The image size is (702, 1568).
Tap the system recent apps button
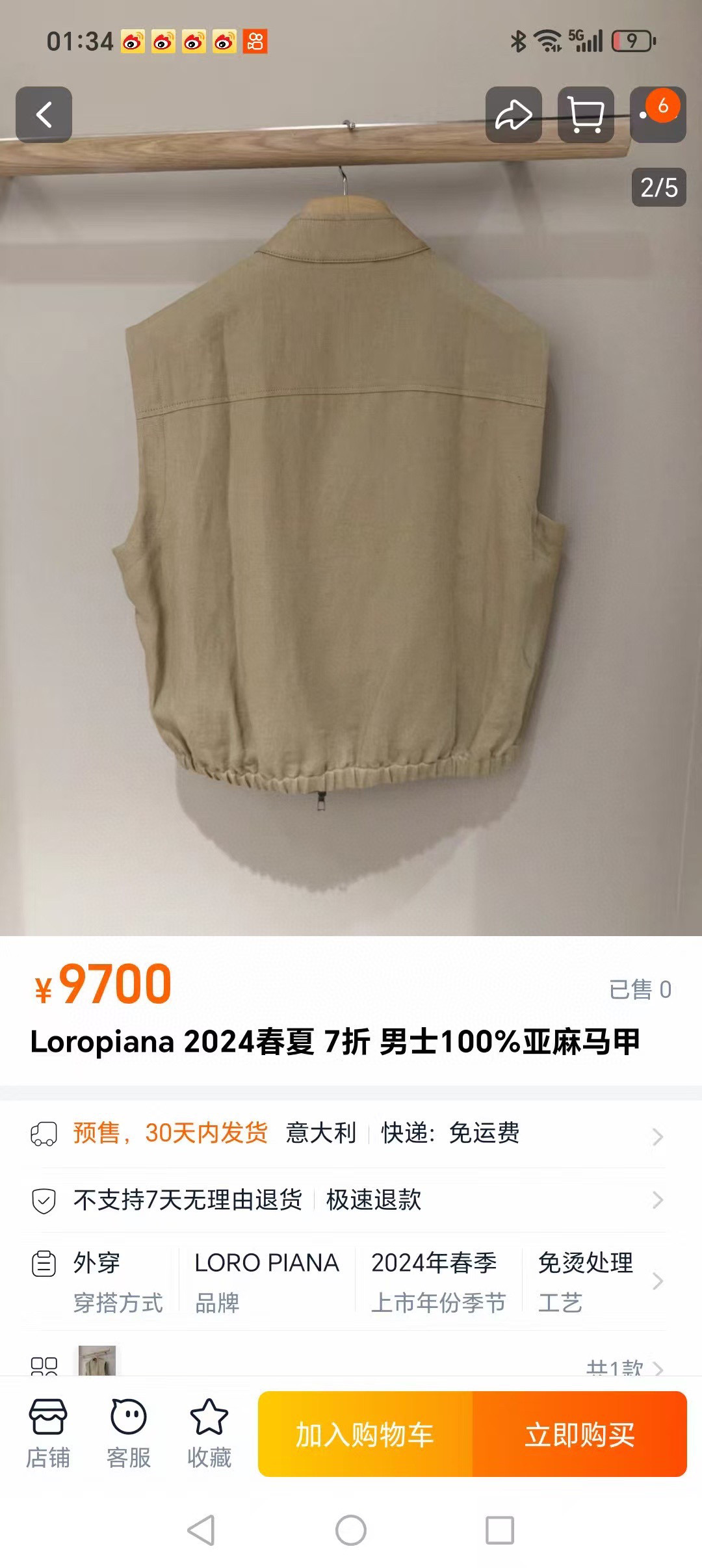tap(500, 1530)
